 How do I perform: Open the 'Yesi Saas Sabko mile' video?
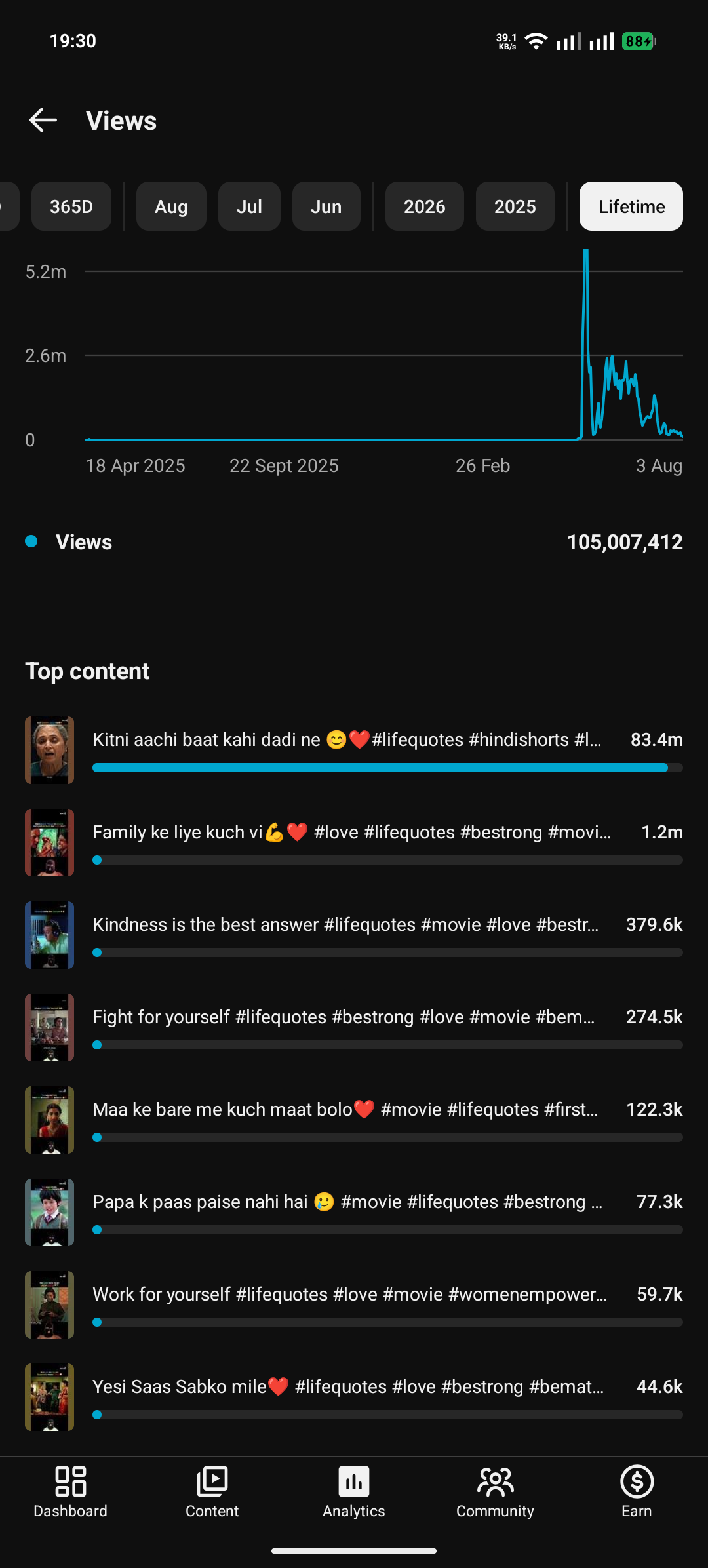354,1397
